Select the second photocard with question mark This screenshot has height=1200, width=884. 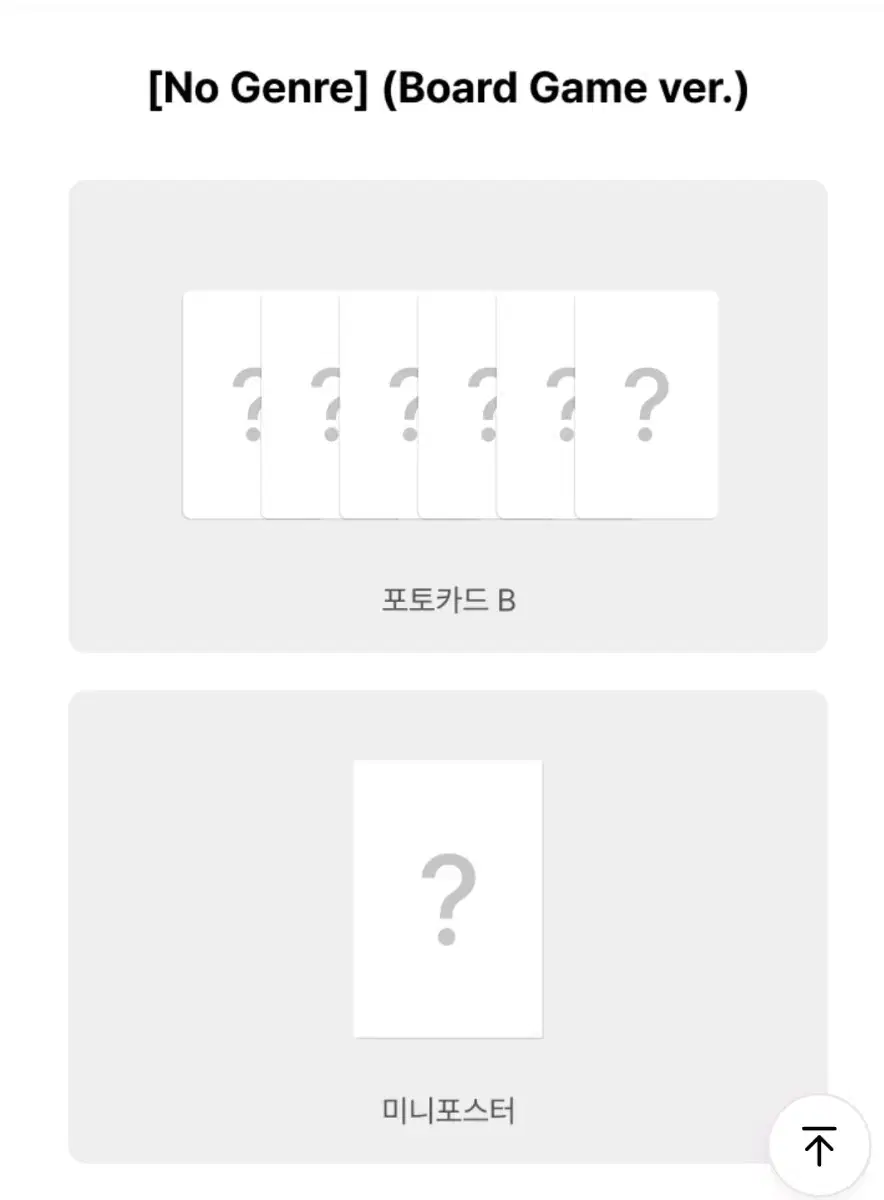click(300, 405)
